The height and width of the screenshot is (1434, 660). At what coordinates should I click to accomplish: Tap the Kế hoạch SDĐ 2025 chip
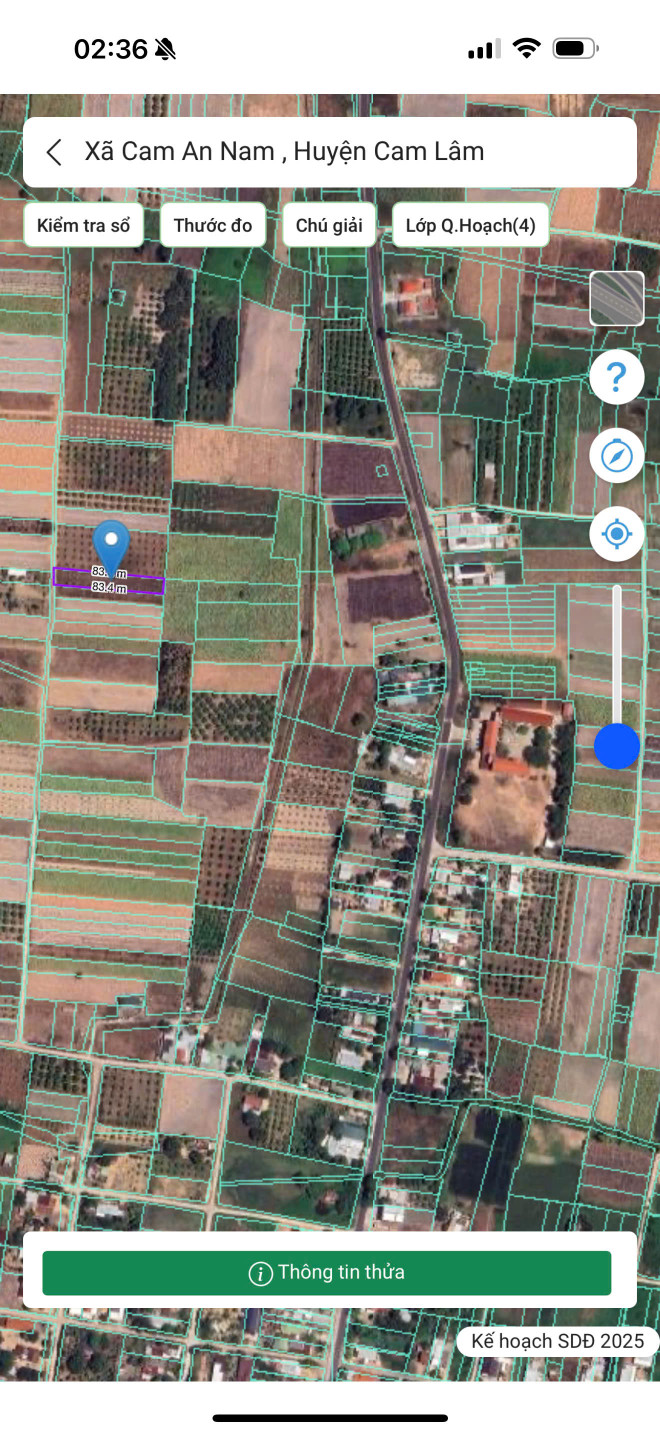(x=558, y=1341)
